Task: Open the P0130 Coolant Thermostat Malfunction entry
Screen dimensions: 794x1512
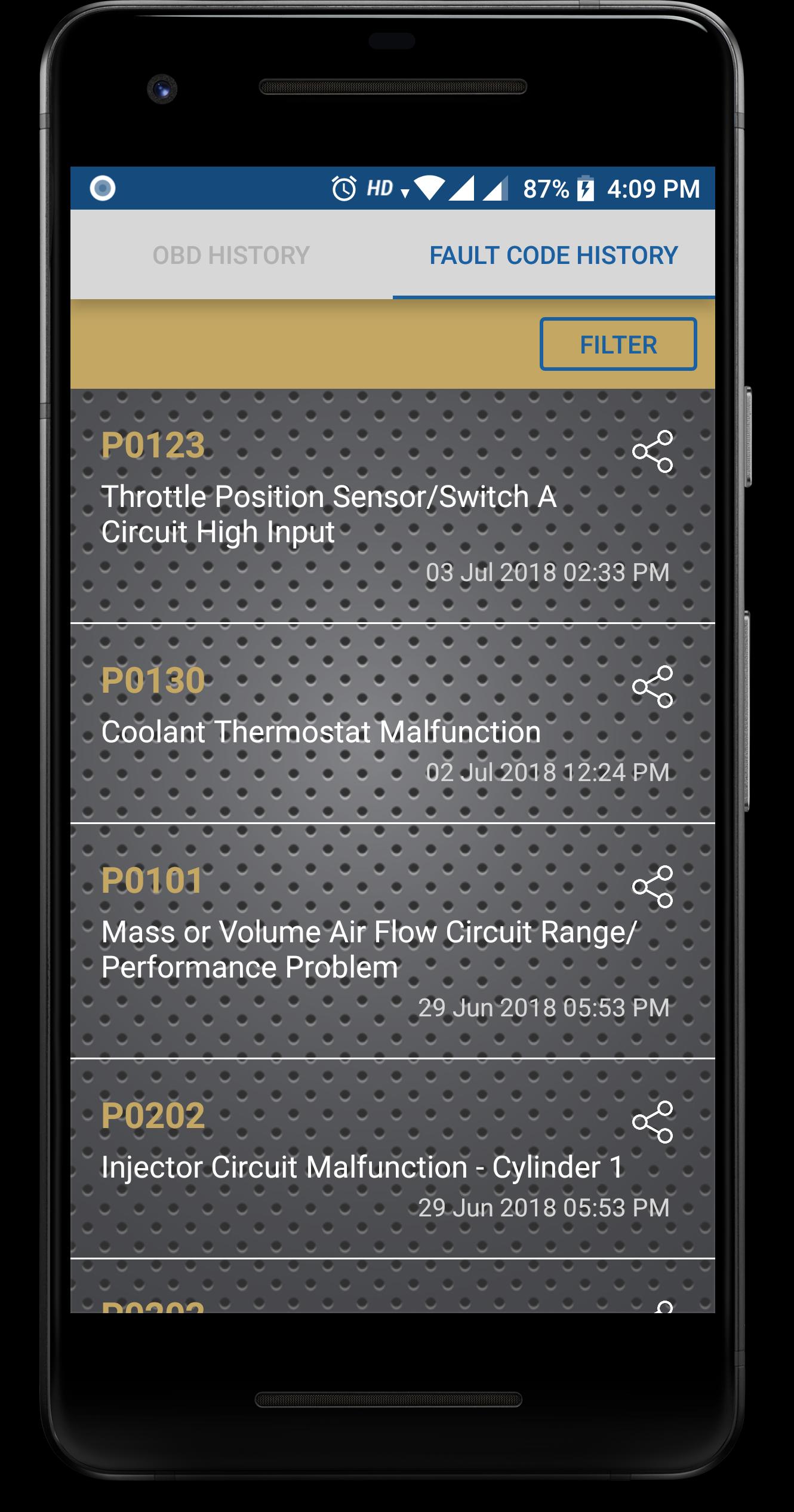Action: tap(321, 732)
